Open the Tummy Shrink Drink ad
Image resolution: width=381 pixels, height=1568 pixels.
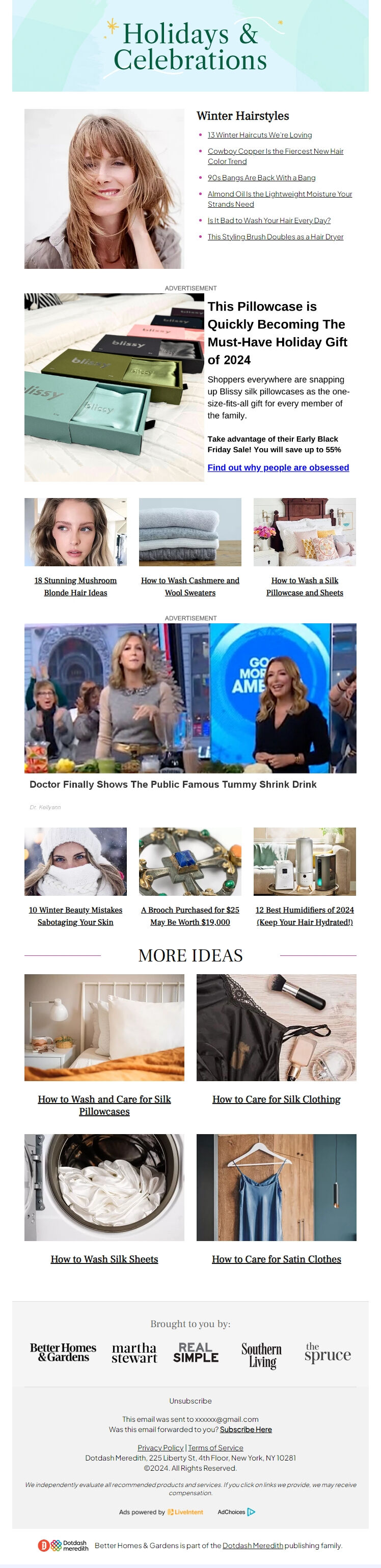coord(173,784)
